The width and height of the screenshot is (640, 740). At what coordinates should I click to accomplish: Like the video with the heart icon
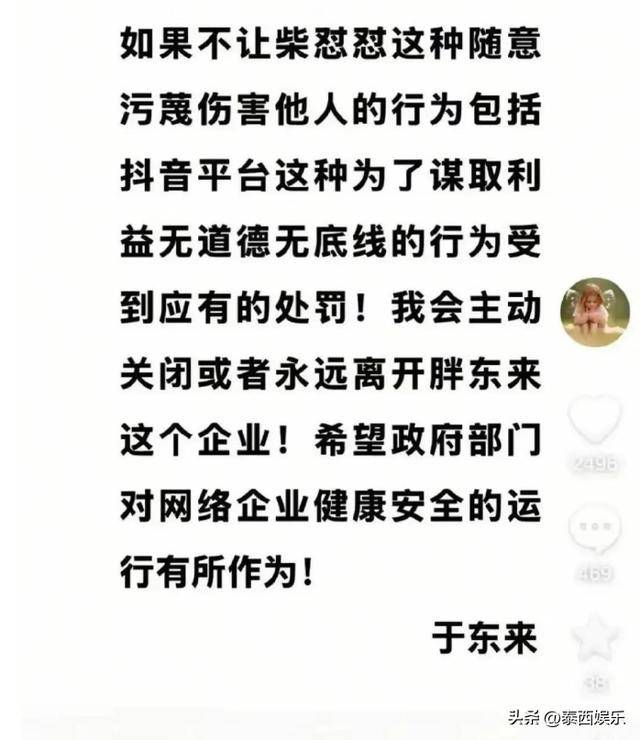coord(595,420)
